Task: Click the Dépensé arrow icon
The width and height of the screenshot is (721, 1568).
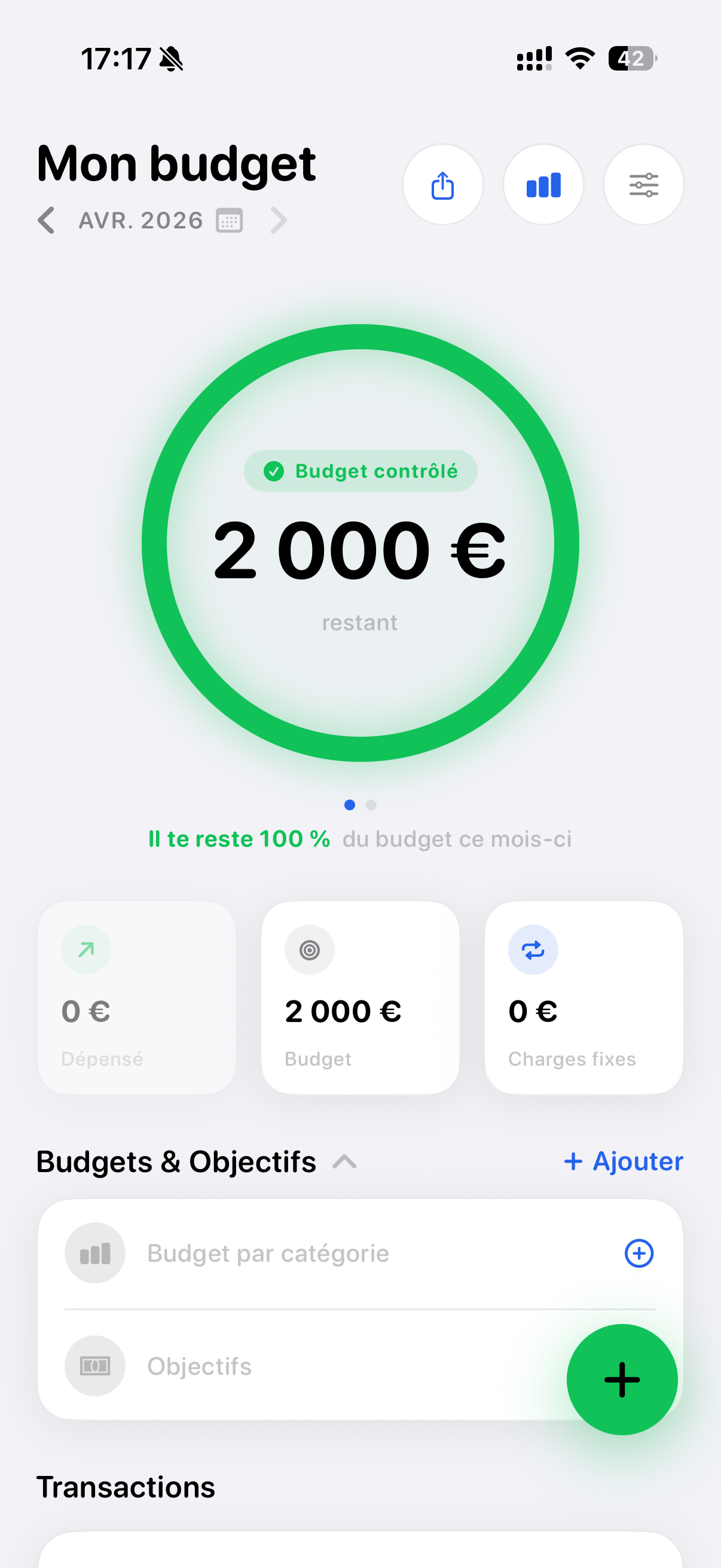Action: 85,949
